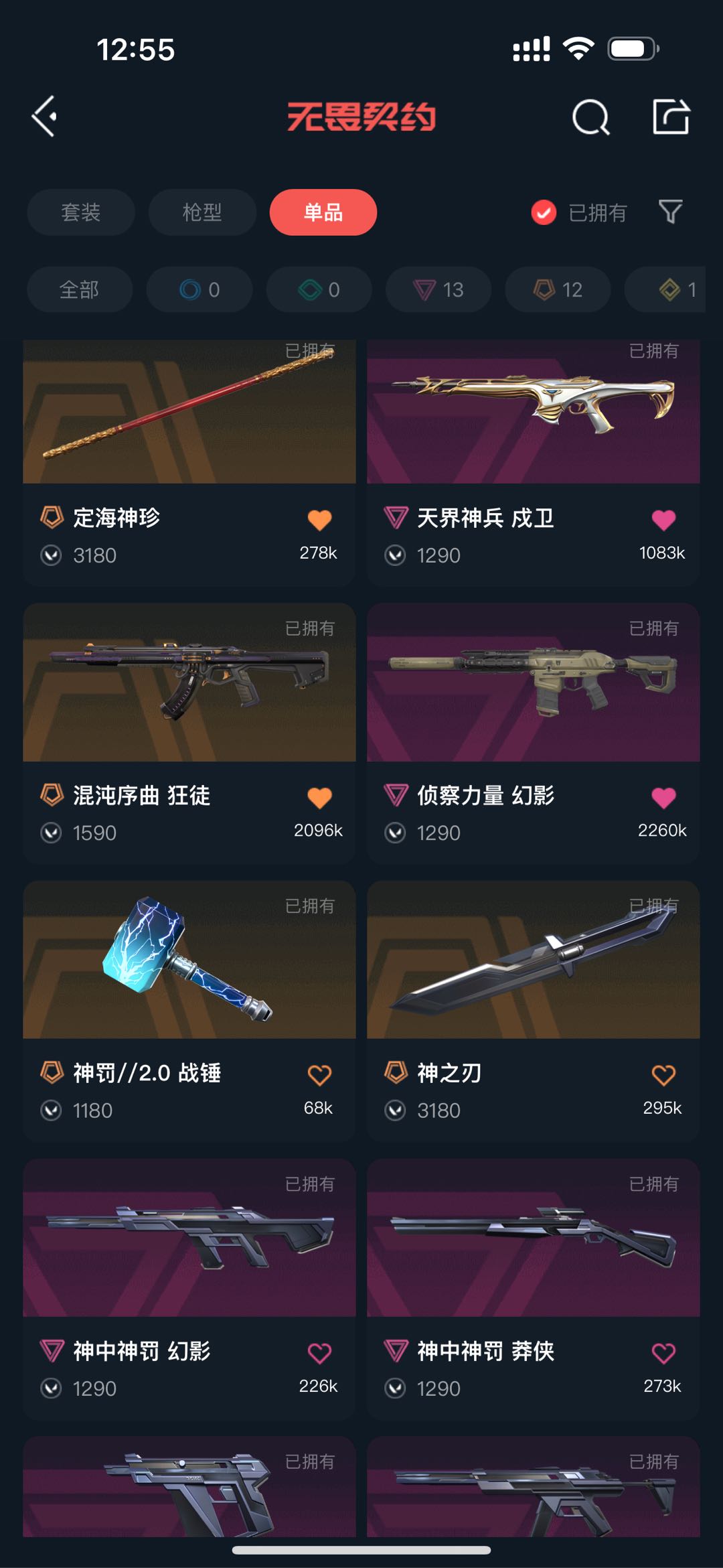Tap the heart on 神中神罚 莽侠
The width and height of the screenshot is (723, 1568).
(663, 1353)
